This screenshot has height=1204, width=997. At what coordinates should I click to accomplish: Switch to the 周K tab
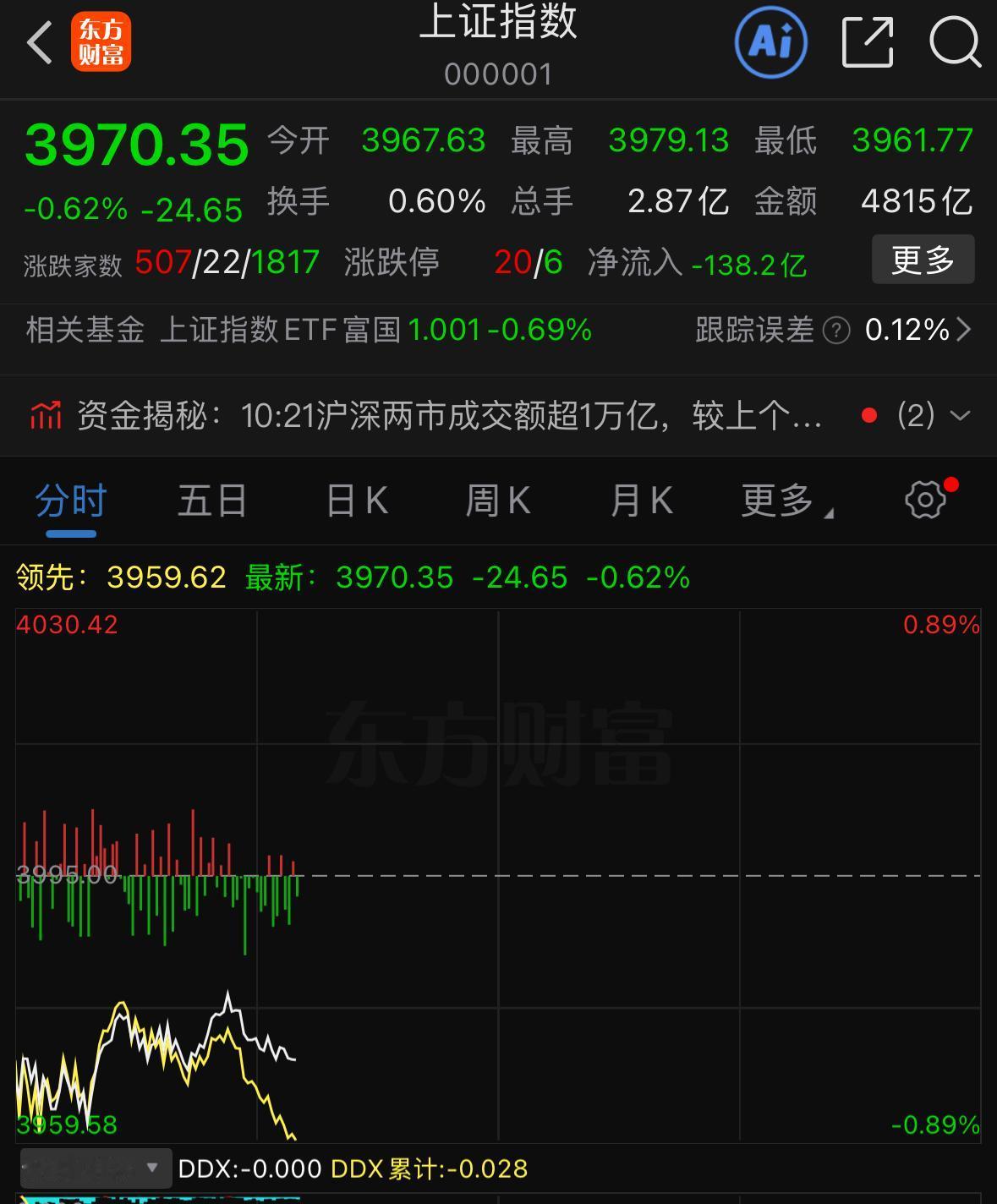pyautogui.click(x=497, y=501)
